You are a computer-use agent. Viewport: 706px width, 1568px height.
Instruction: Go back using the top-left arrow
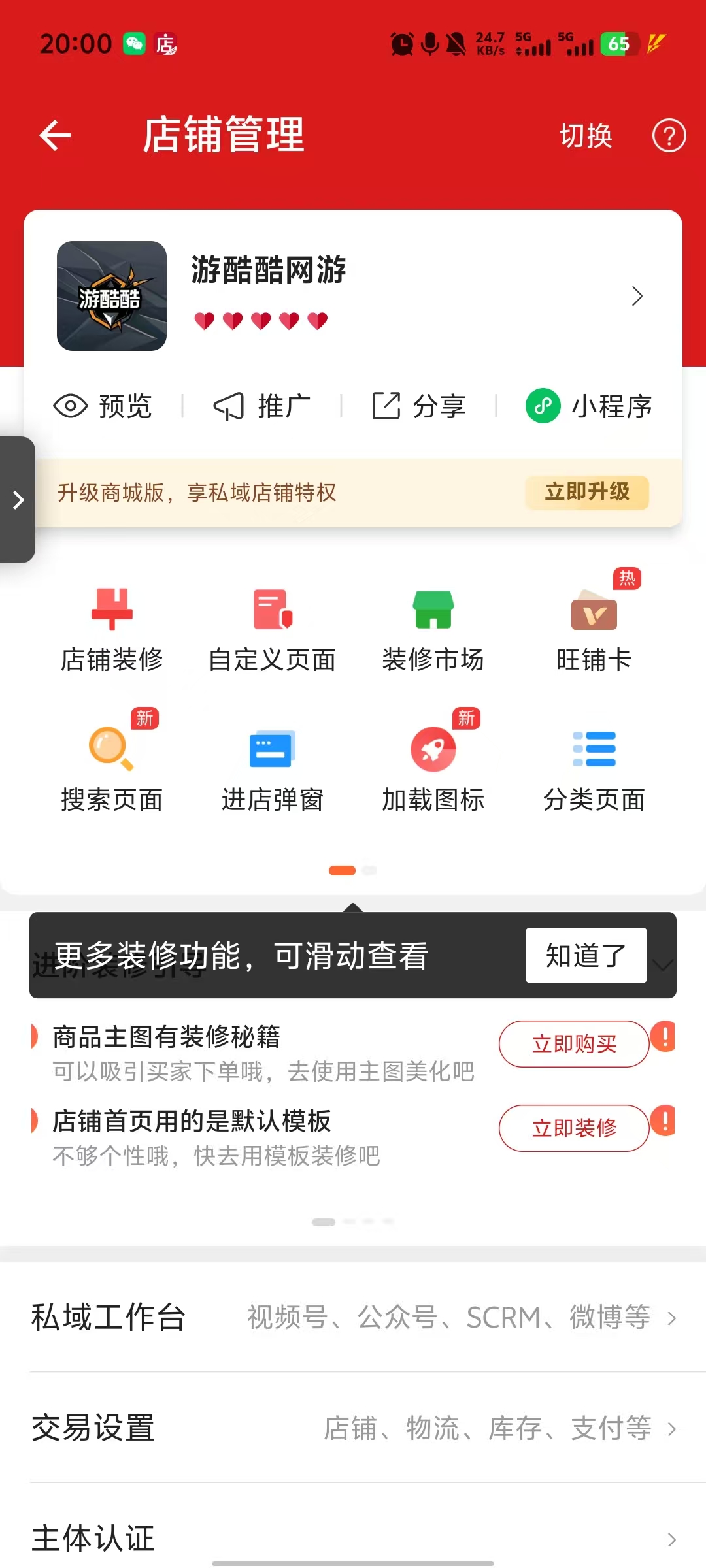(55, 136)
